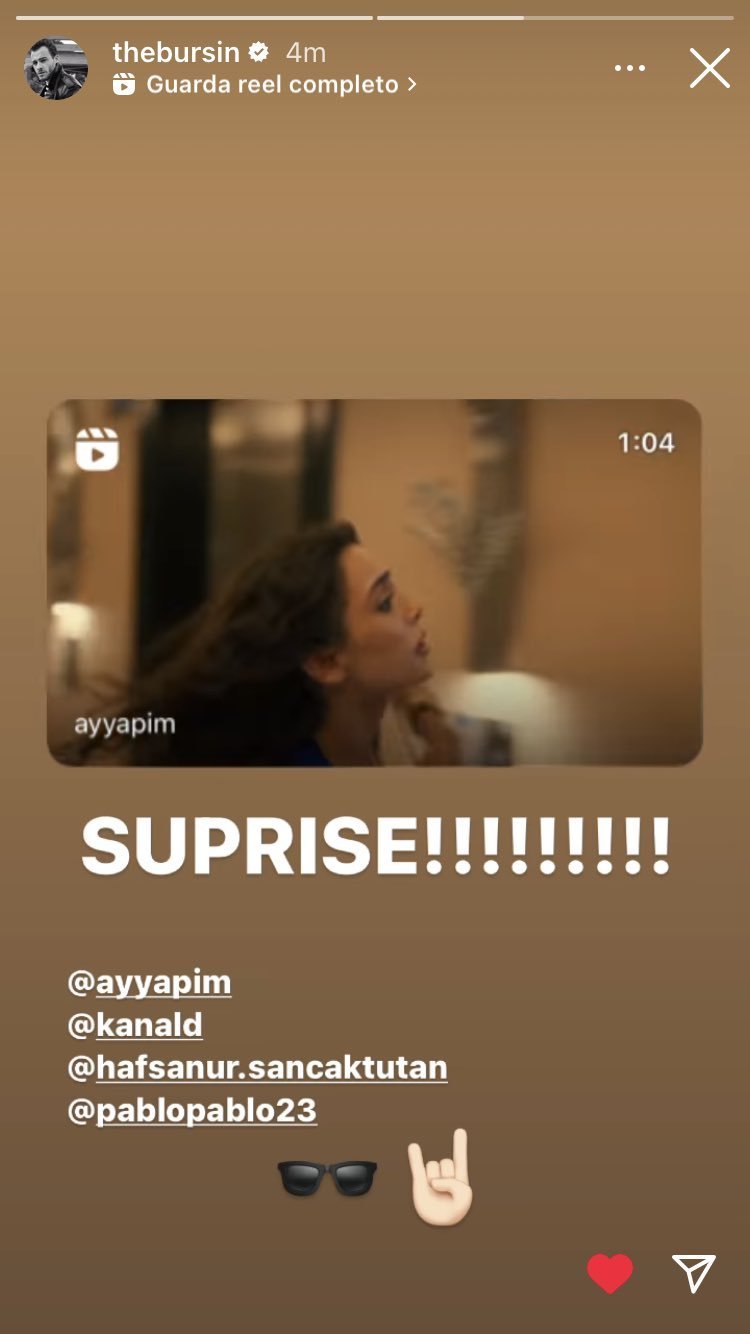Open the three-dot story options menu
The width and height of the screenshot is (750, 1334).
coord(630,68)
